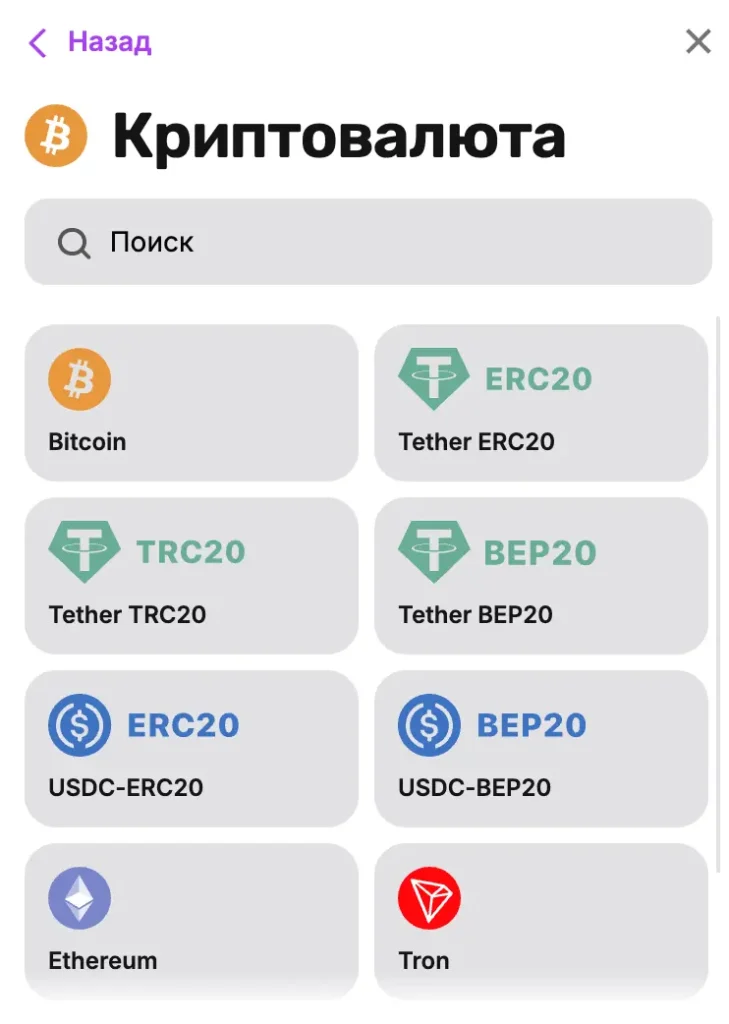Tap the Поиск search field
729x1024 pixels.
tap(368, 242)
